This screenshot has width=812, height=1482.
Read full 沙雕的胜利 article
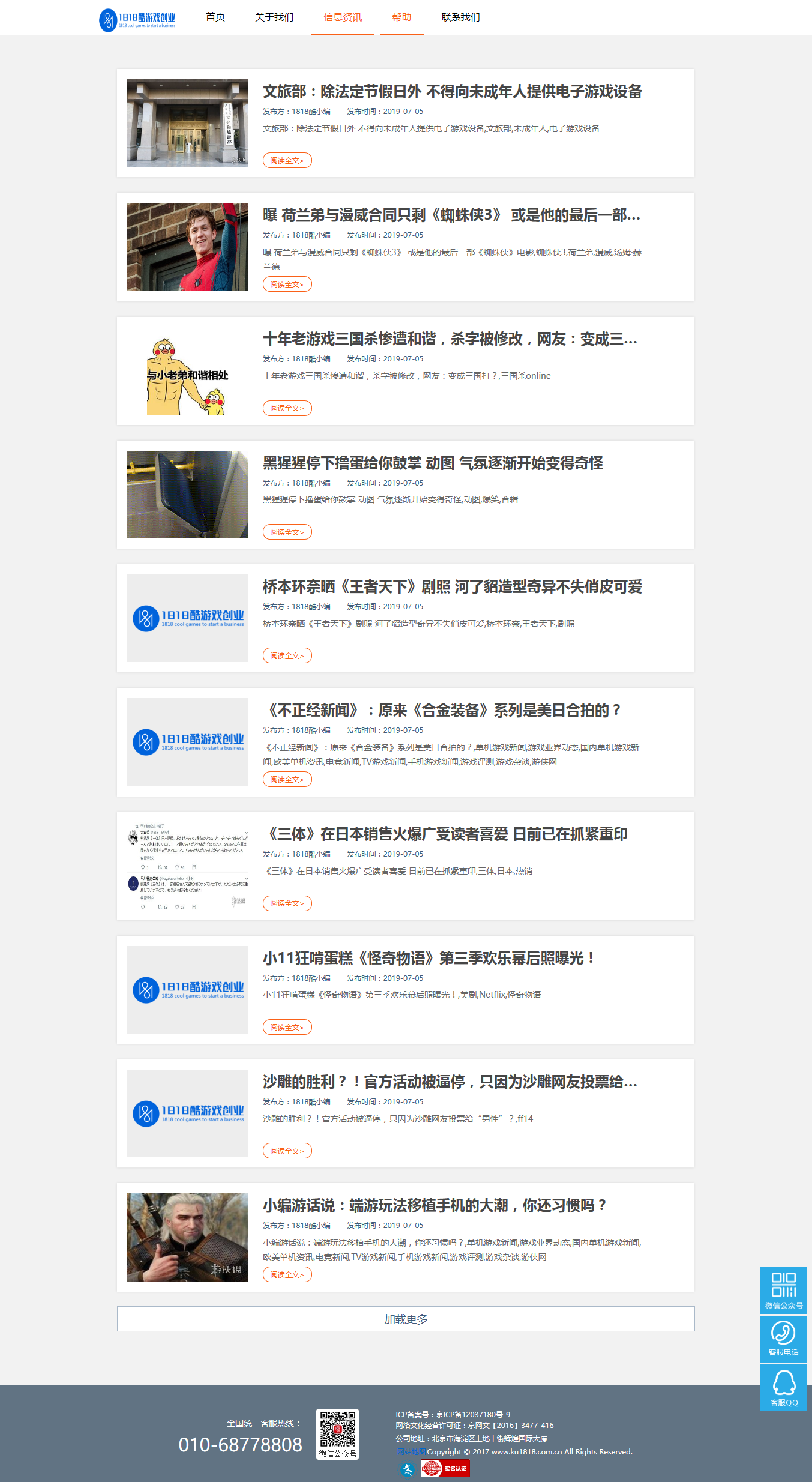[287, 1151]
